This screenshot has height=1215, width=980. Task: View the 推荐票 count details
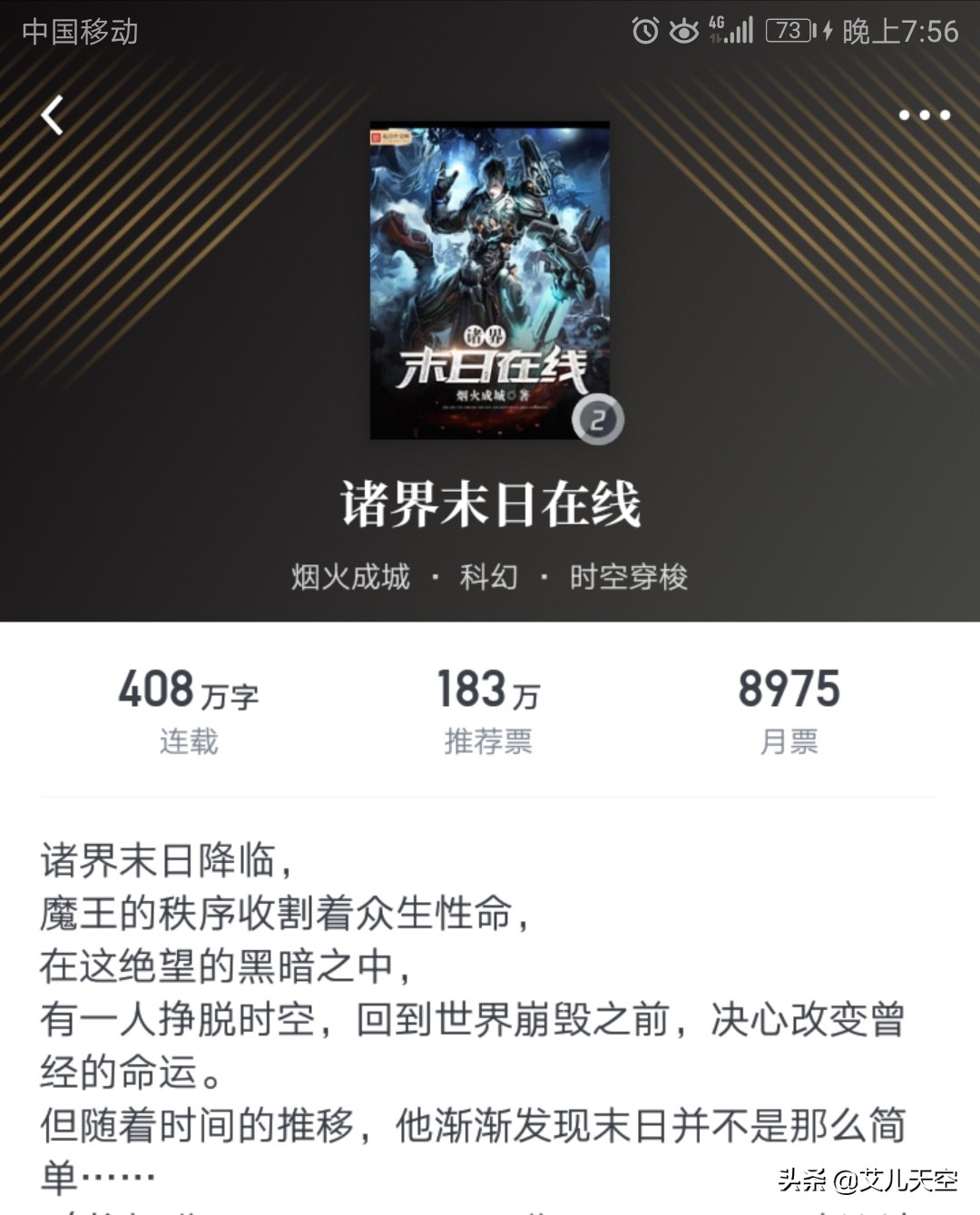tap(488, 711)
